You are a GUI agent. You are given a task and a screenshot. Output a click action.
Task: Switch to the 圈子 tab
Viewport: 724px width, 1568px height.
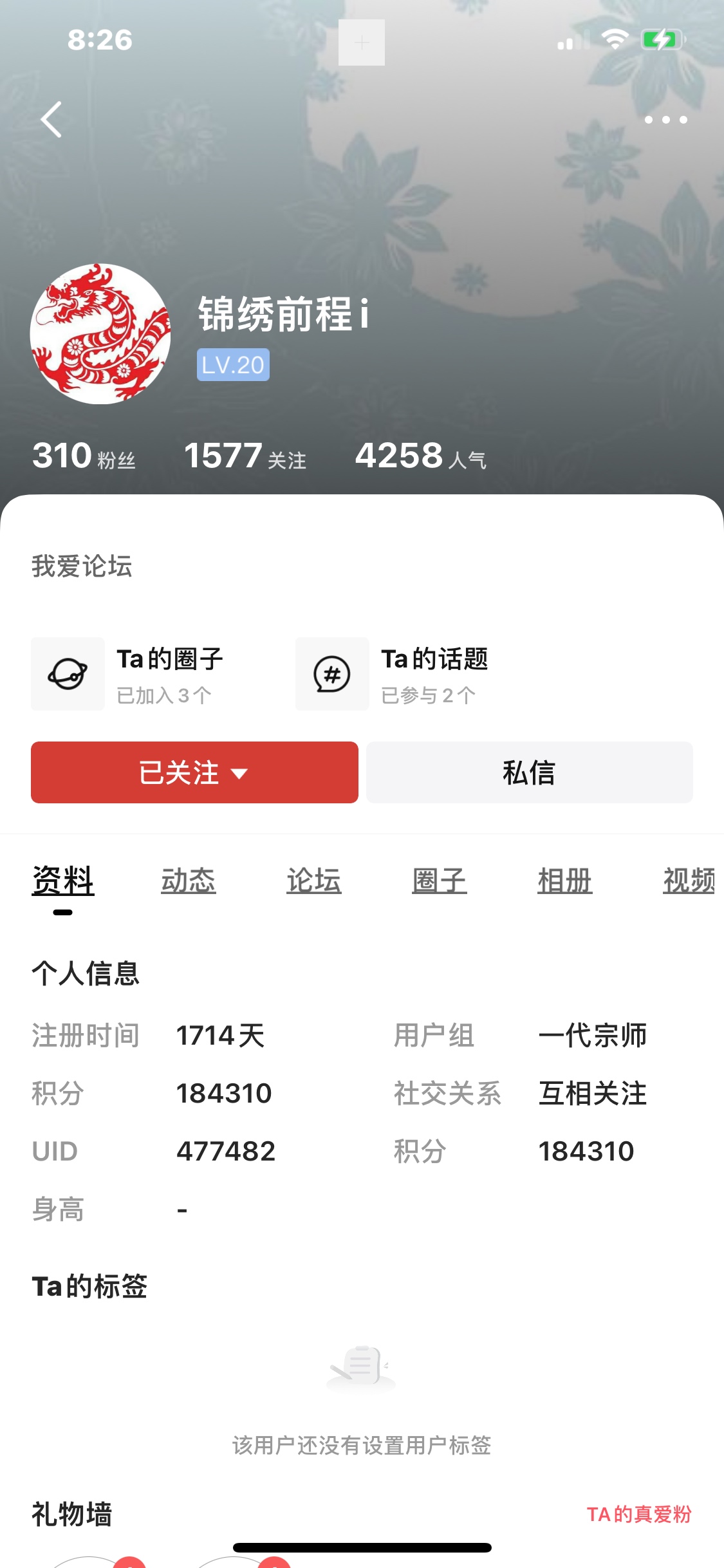click(439, 881)
